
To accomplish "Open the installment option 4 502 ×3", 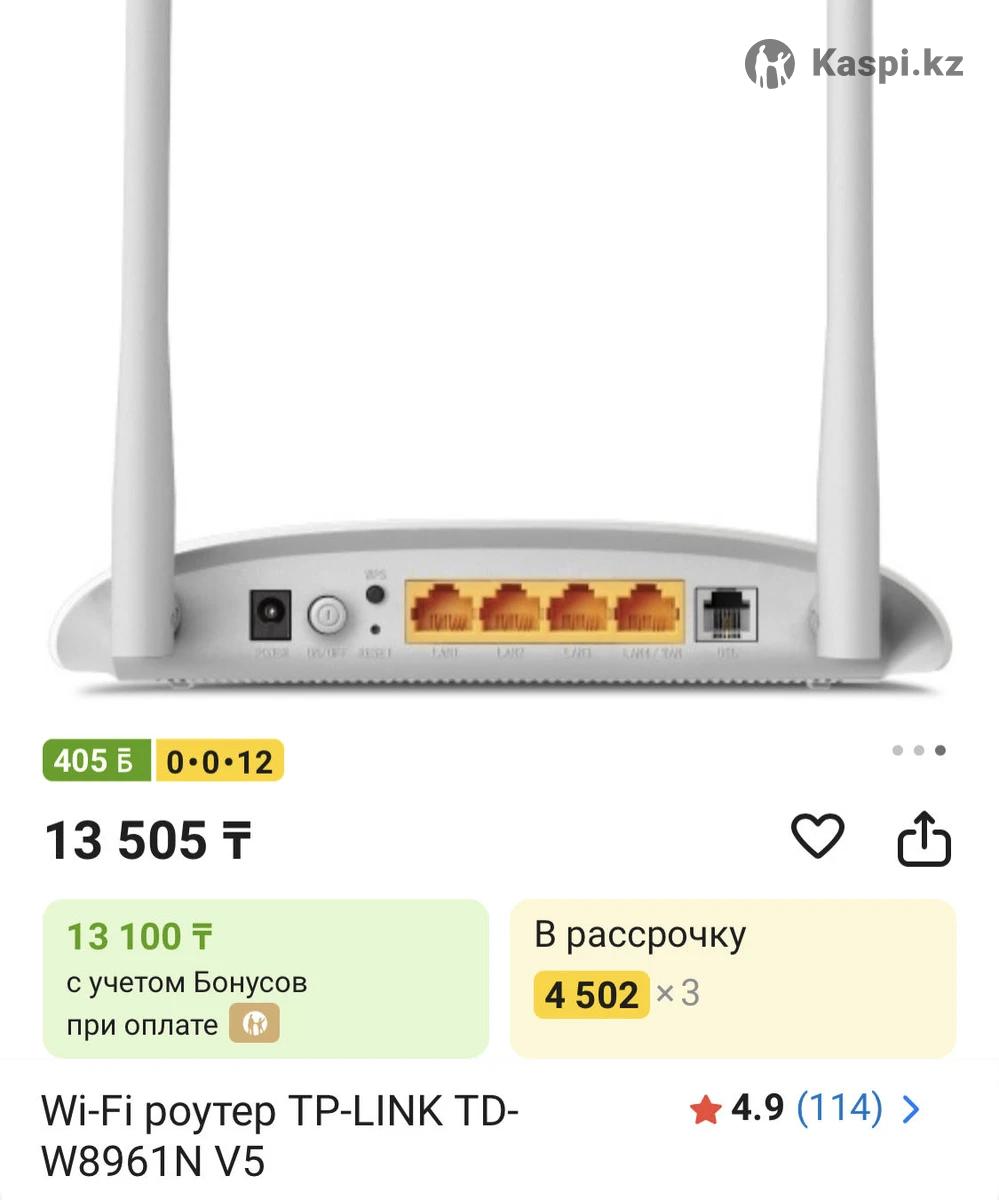I will click(x=732, y=977).
